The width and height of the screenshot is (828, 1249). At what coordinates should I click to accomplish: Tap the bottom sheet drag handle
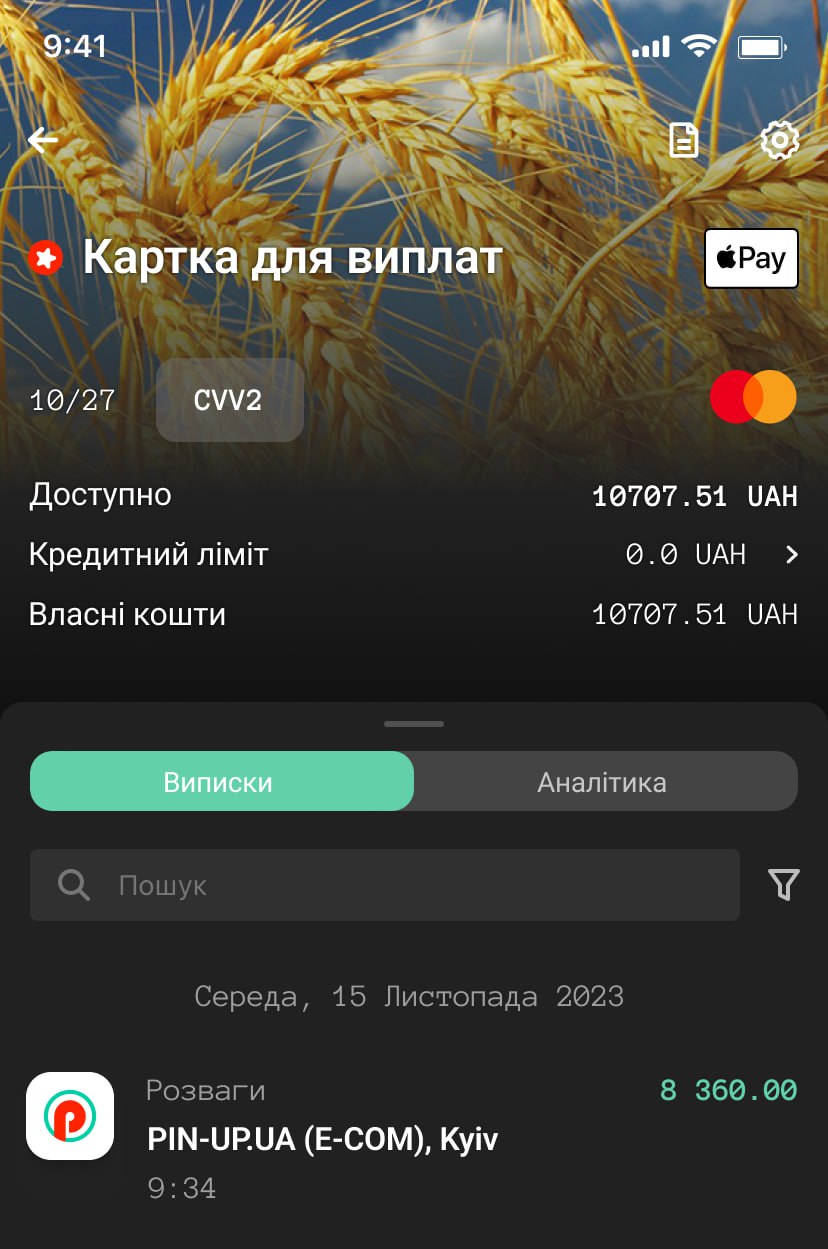tap(413, 724)
